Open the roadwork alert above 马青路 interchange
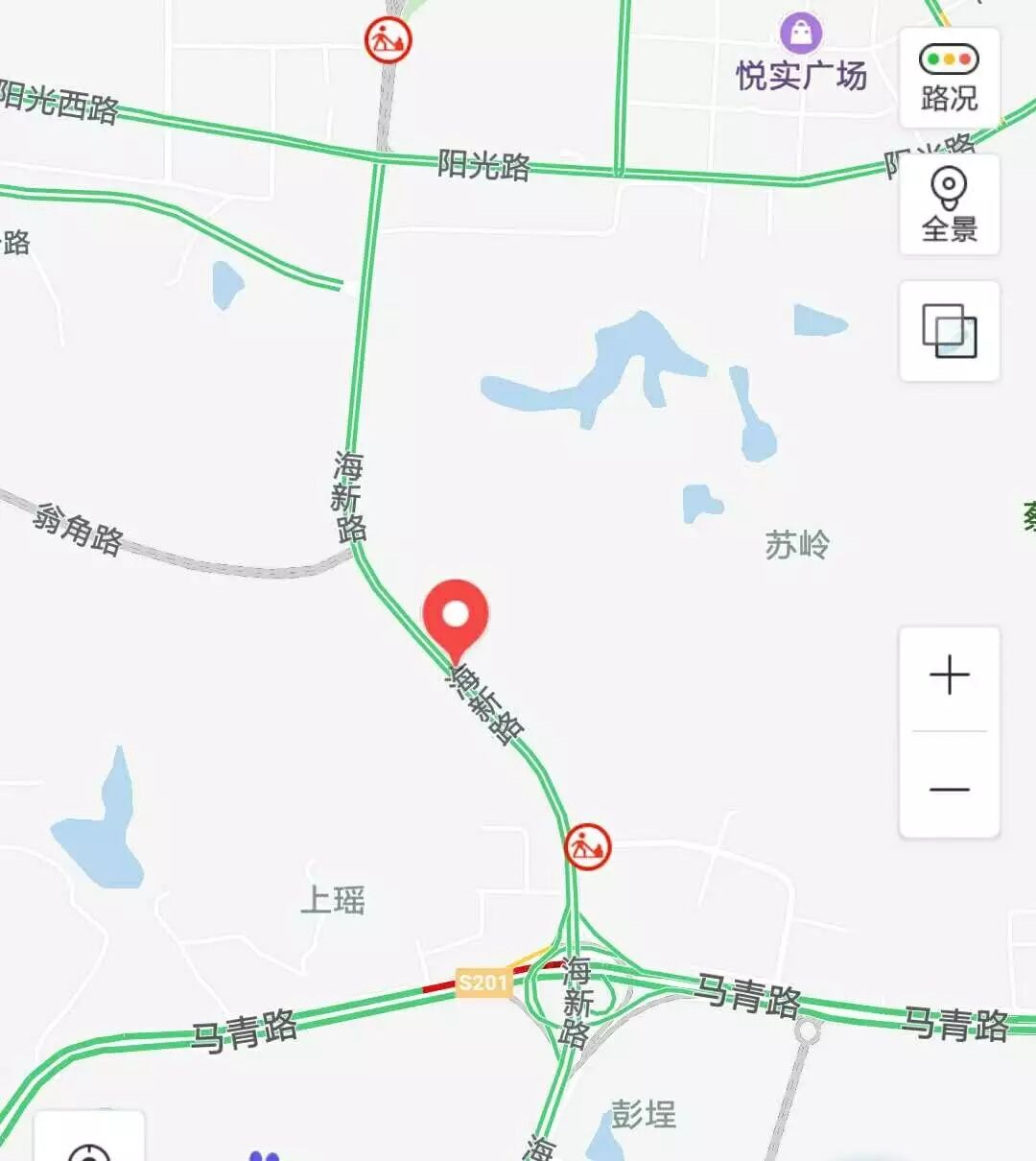The width and height of the screenshot is (1036, 1161). [x=587, y=846]
